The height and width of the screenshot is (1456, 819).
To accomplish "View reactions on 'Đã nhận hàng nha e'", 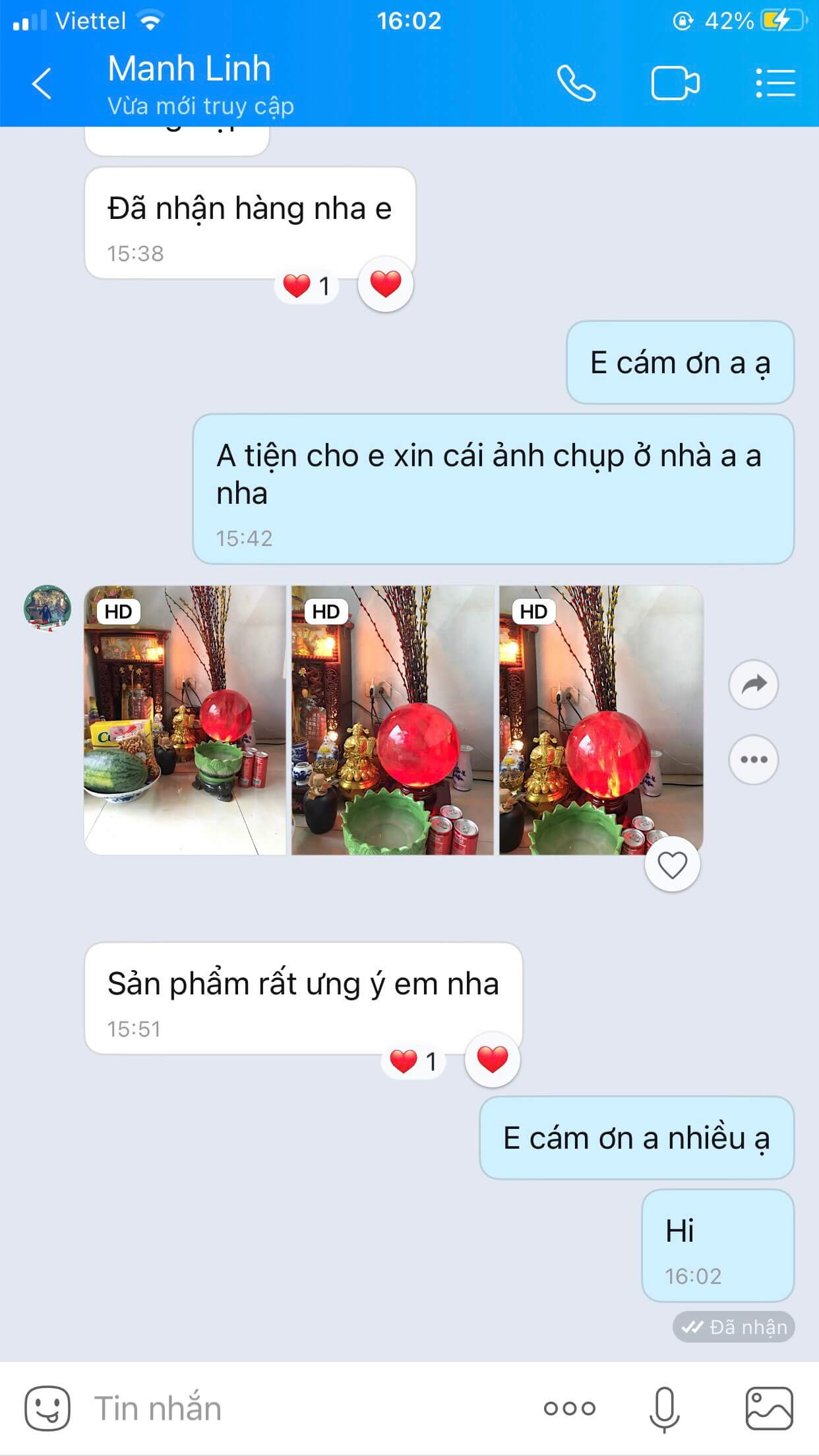I will coord(307,286).
